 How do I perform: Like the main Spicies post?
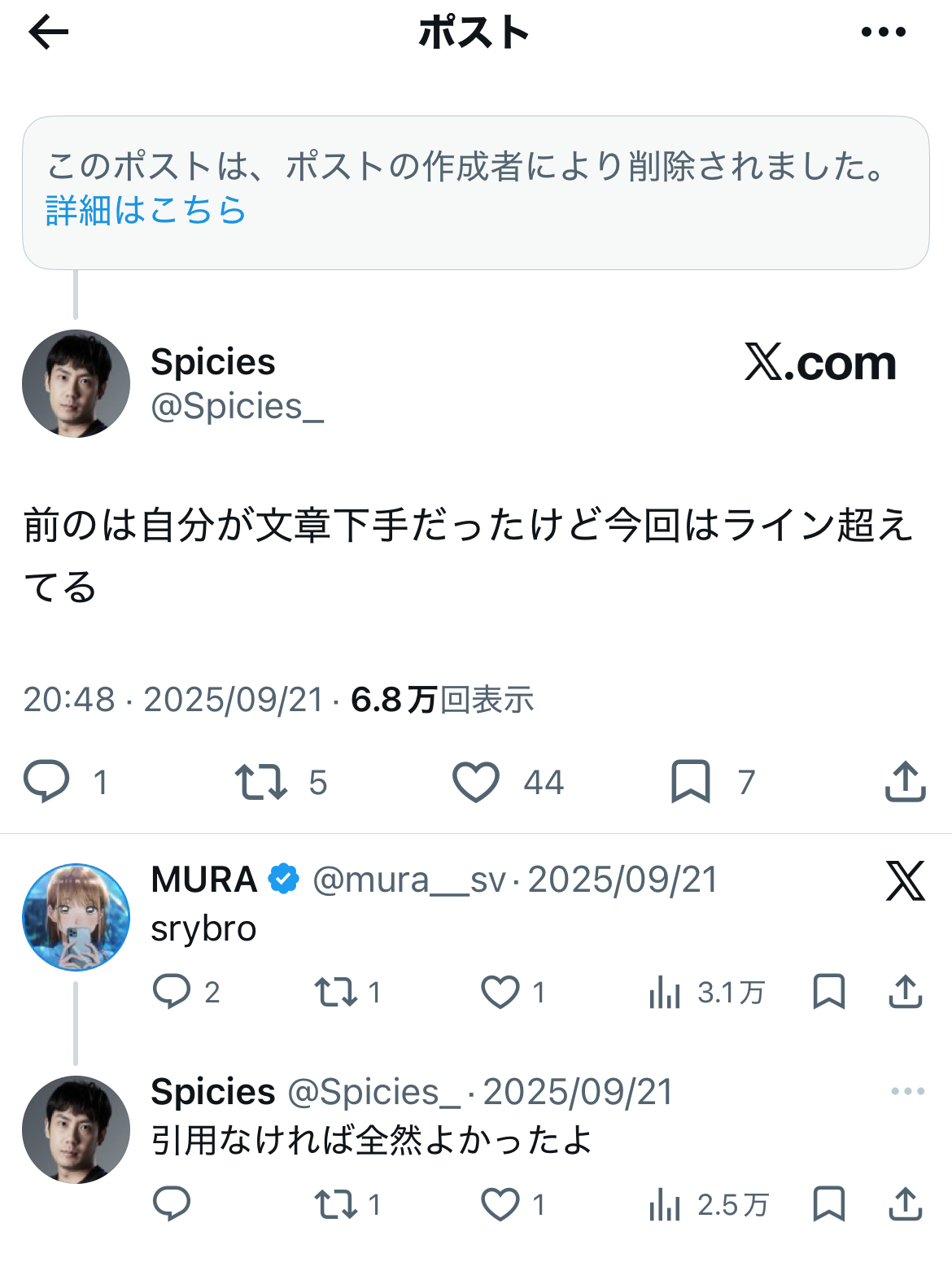pyautogui.click(x=476, y=782)
